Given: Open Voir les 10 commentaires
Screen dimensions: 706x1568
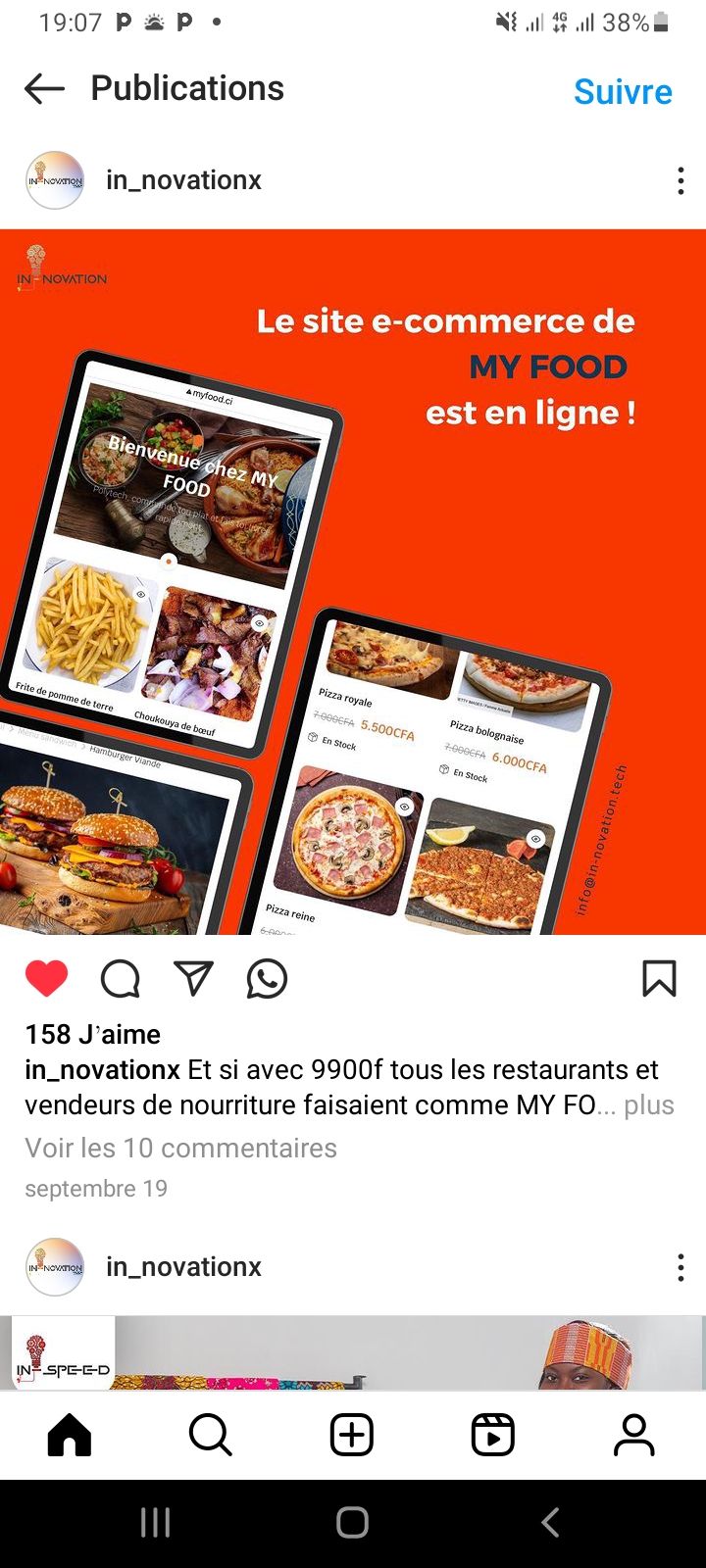Looking at the screenshot, I should pos(181,1148).
